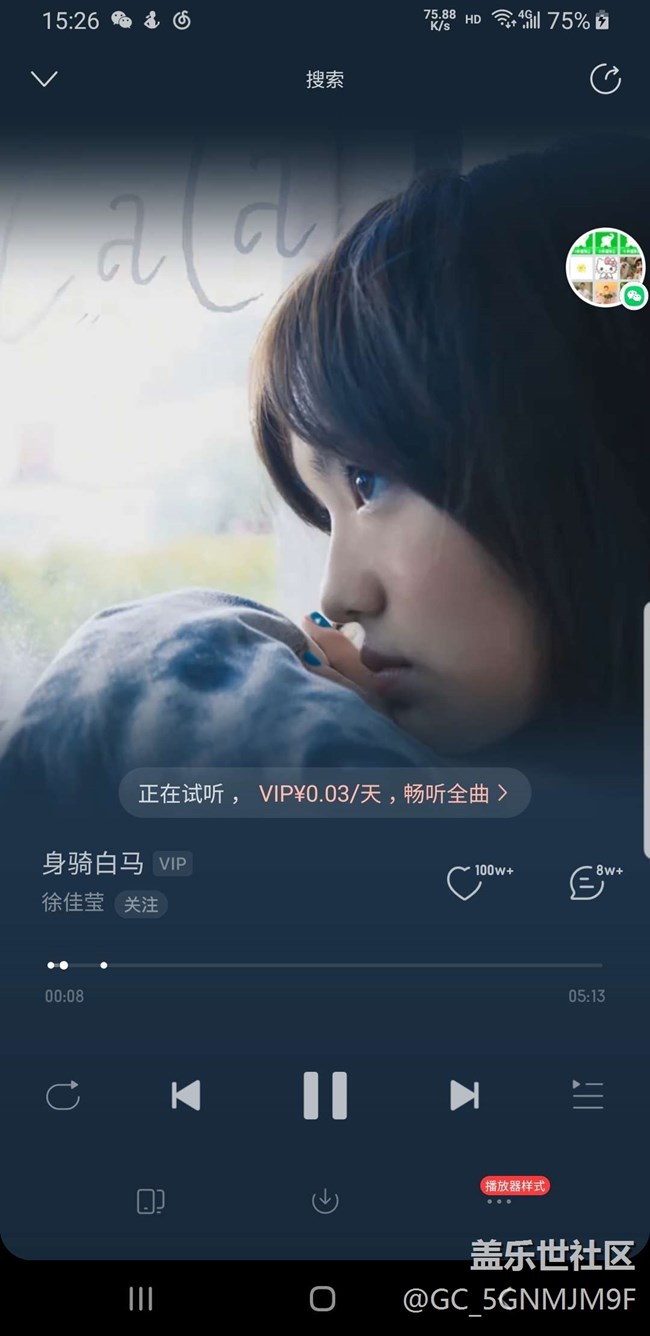Open the play queue list
650x1336 pixels.
coord(587,1095)
